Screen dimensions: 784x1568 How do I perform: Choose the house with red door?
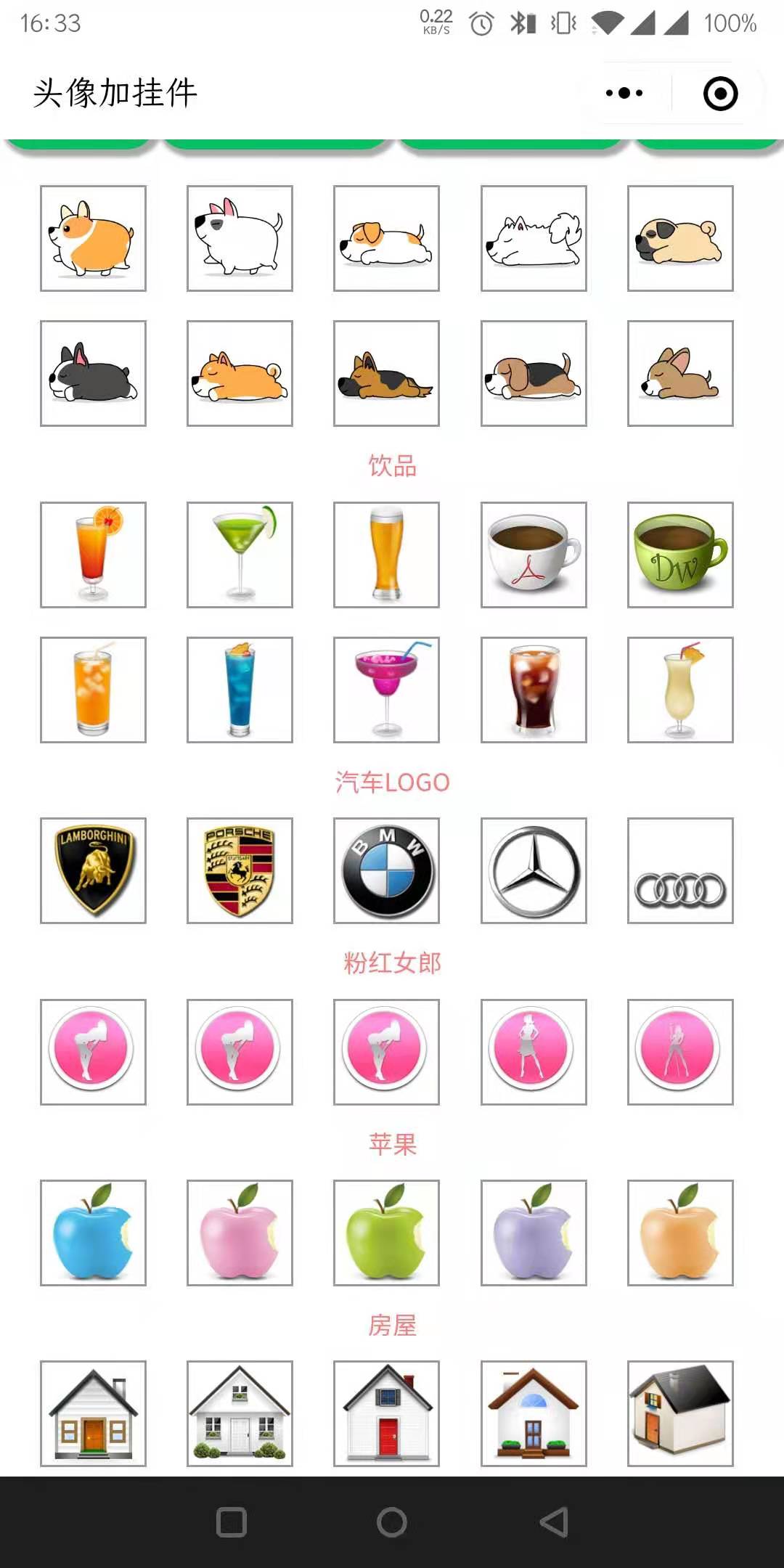pyautogui.click(x=386, y=1413)
